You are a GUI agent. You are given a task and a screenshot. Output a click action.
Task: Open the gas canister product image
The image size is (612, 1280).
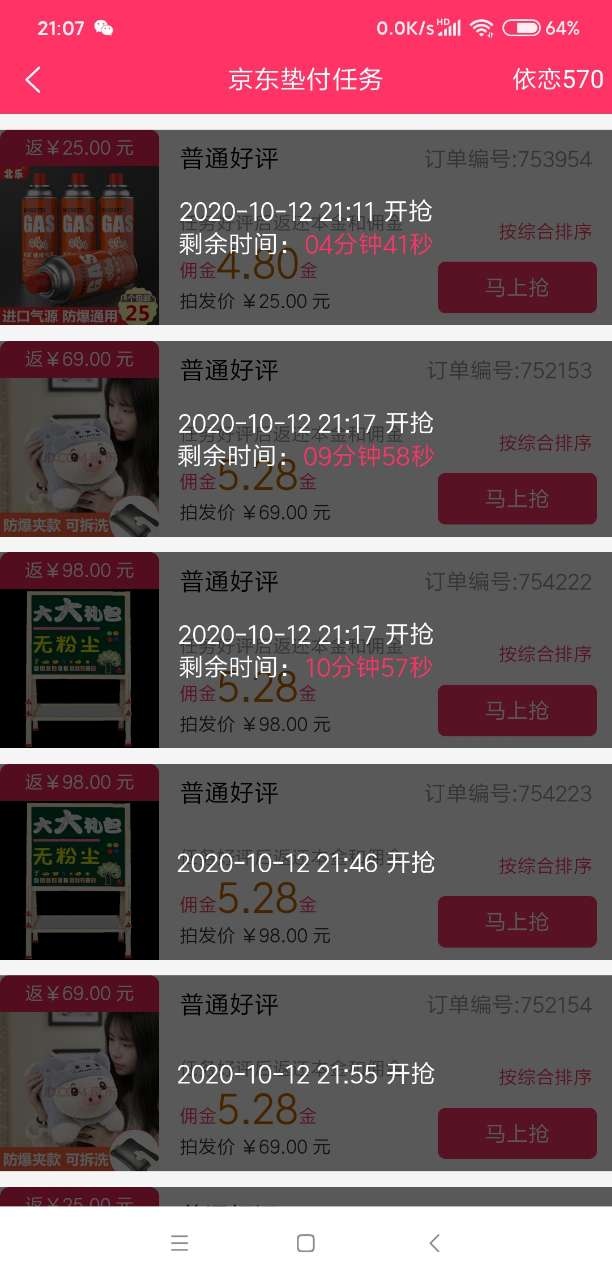[x=80, y=228]
